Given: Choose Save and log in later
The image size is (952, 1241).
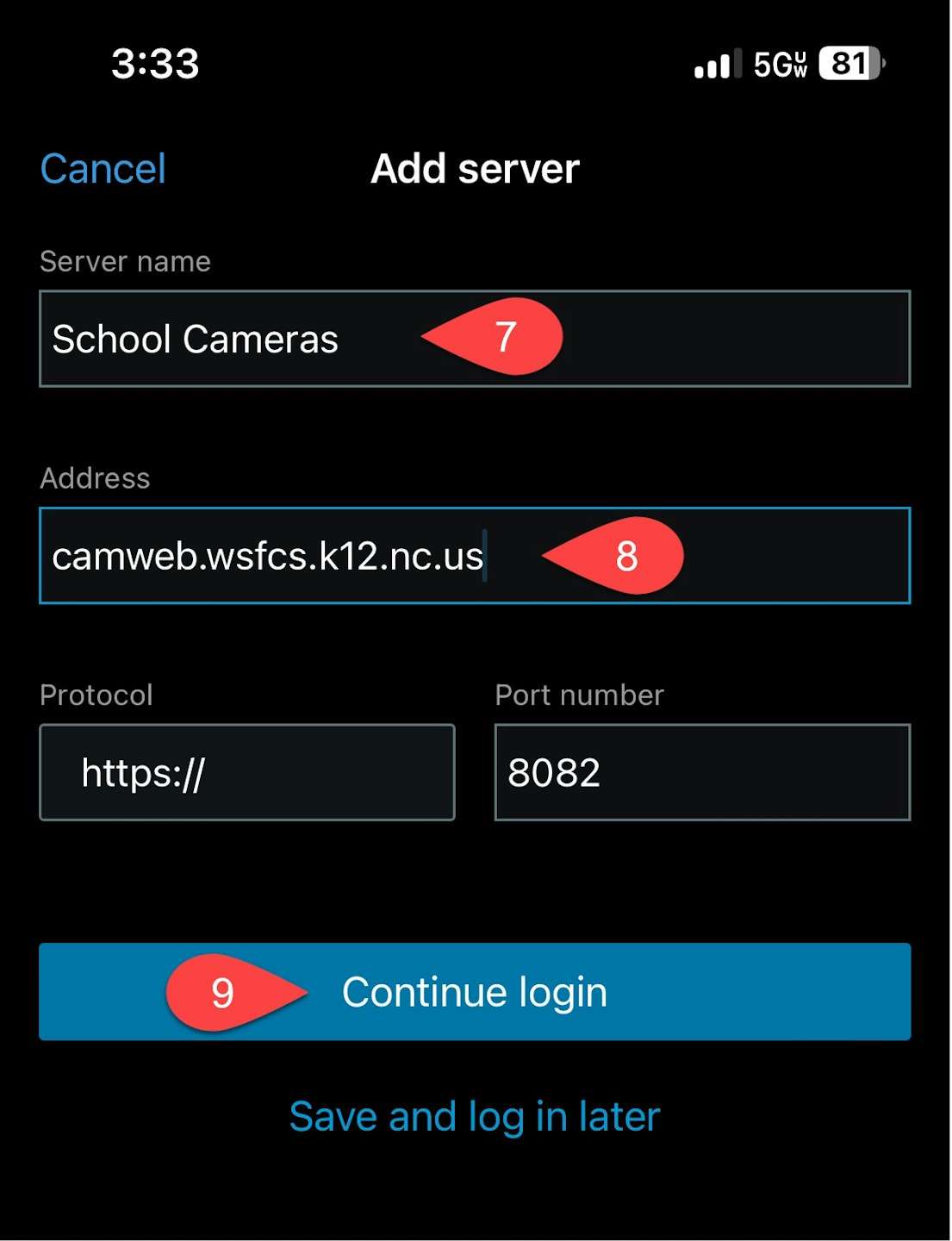Looking at the screenshot, I should 475,1117.
